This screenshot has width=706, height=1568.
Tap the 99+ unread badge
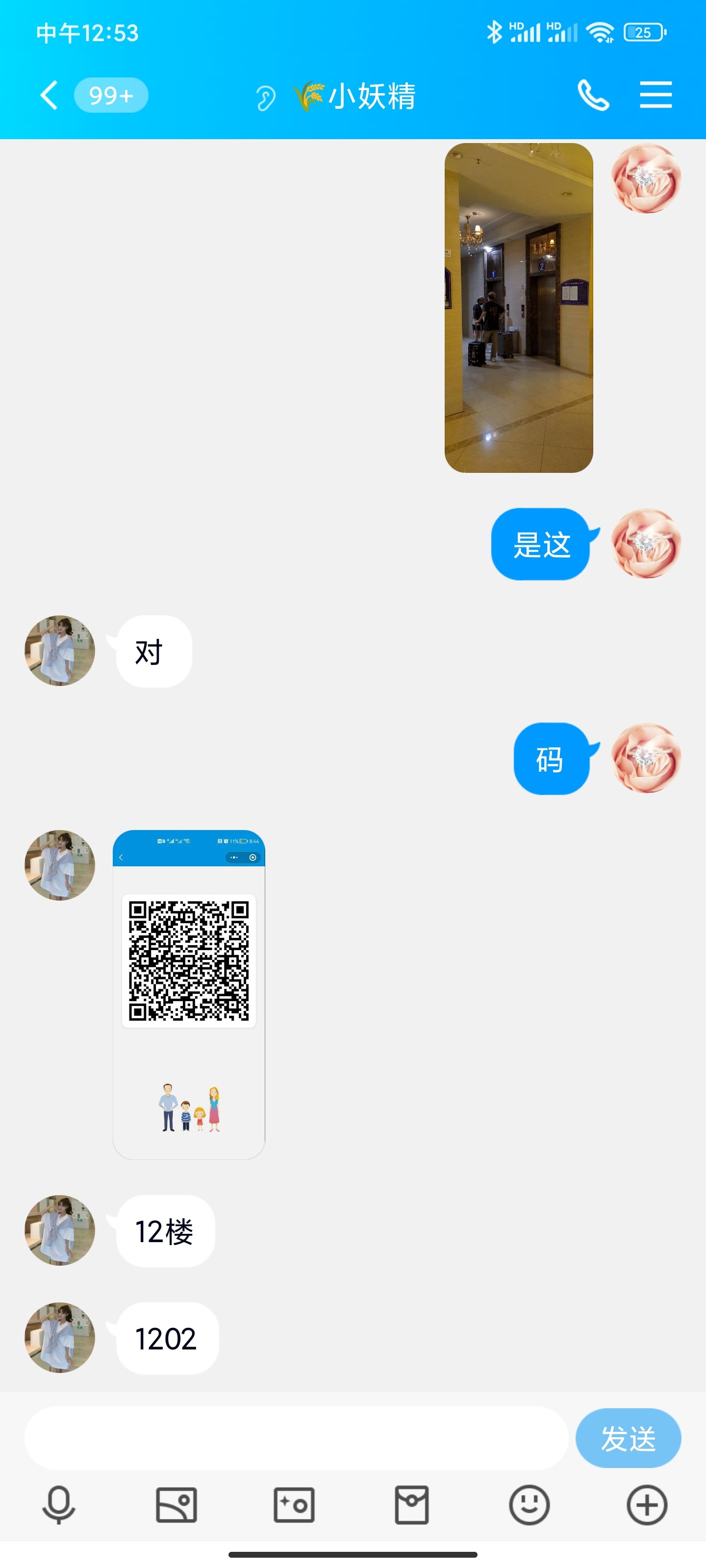tap(111, 95)
